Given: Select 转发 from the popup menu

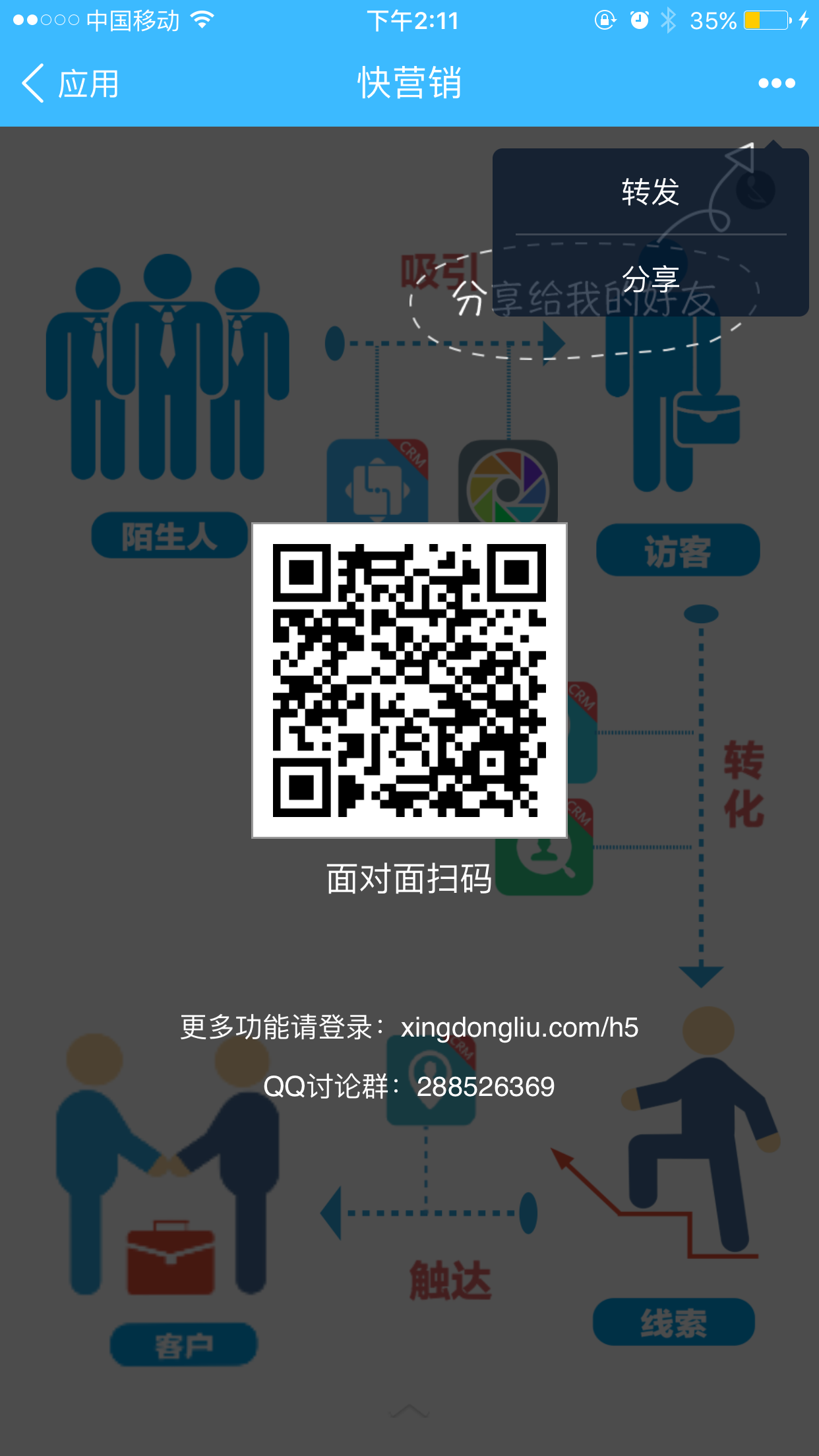Looking at the screenshot, I should point(650,192).
